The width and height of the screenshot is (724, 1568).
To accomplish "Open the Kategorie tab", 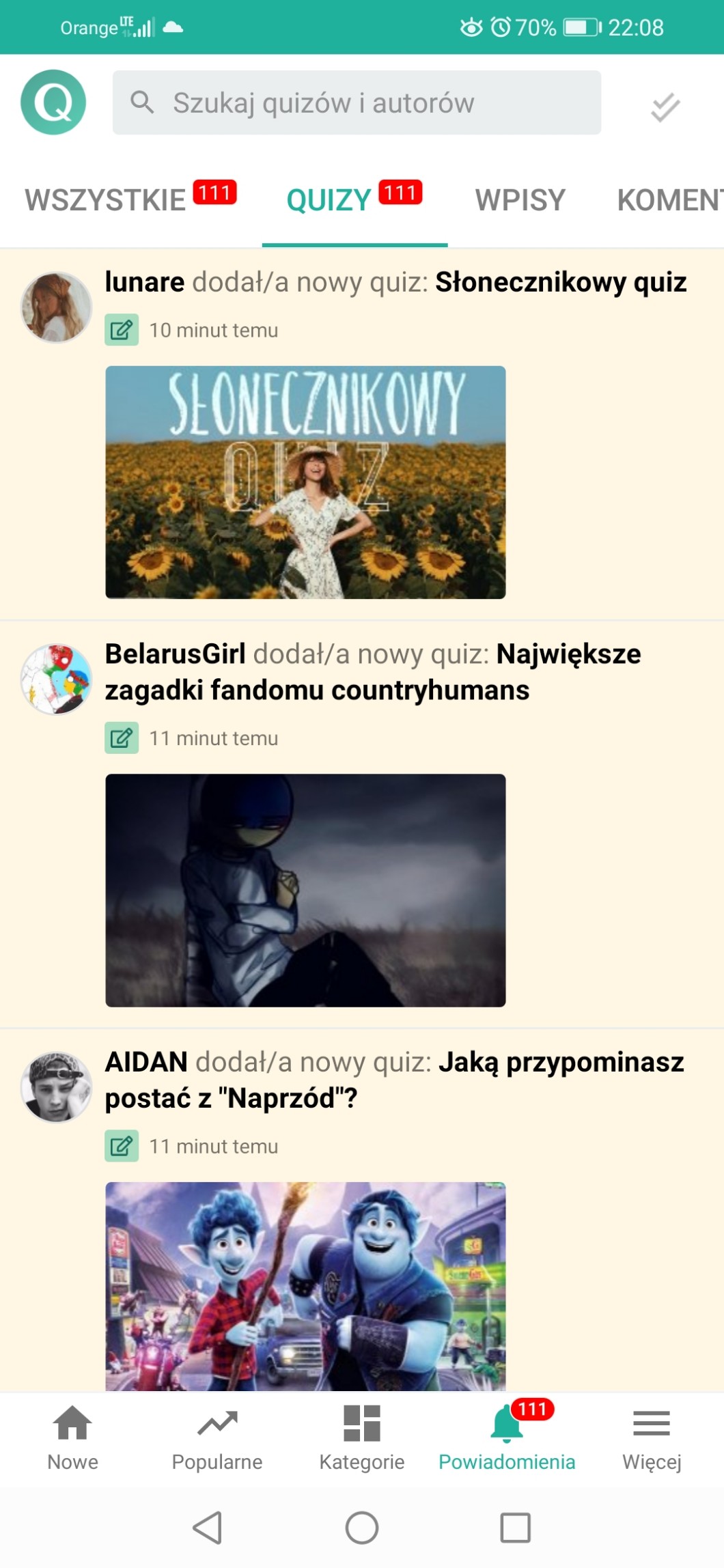I will (362, 1438).
